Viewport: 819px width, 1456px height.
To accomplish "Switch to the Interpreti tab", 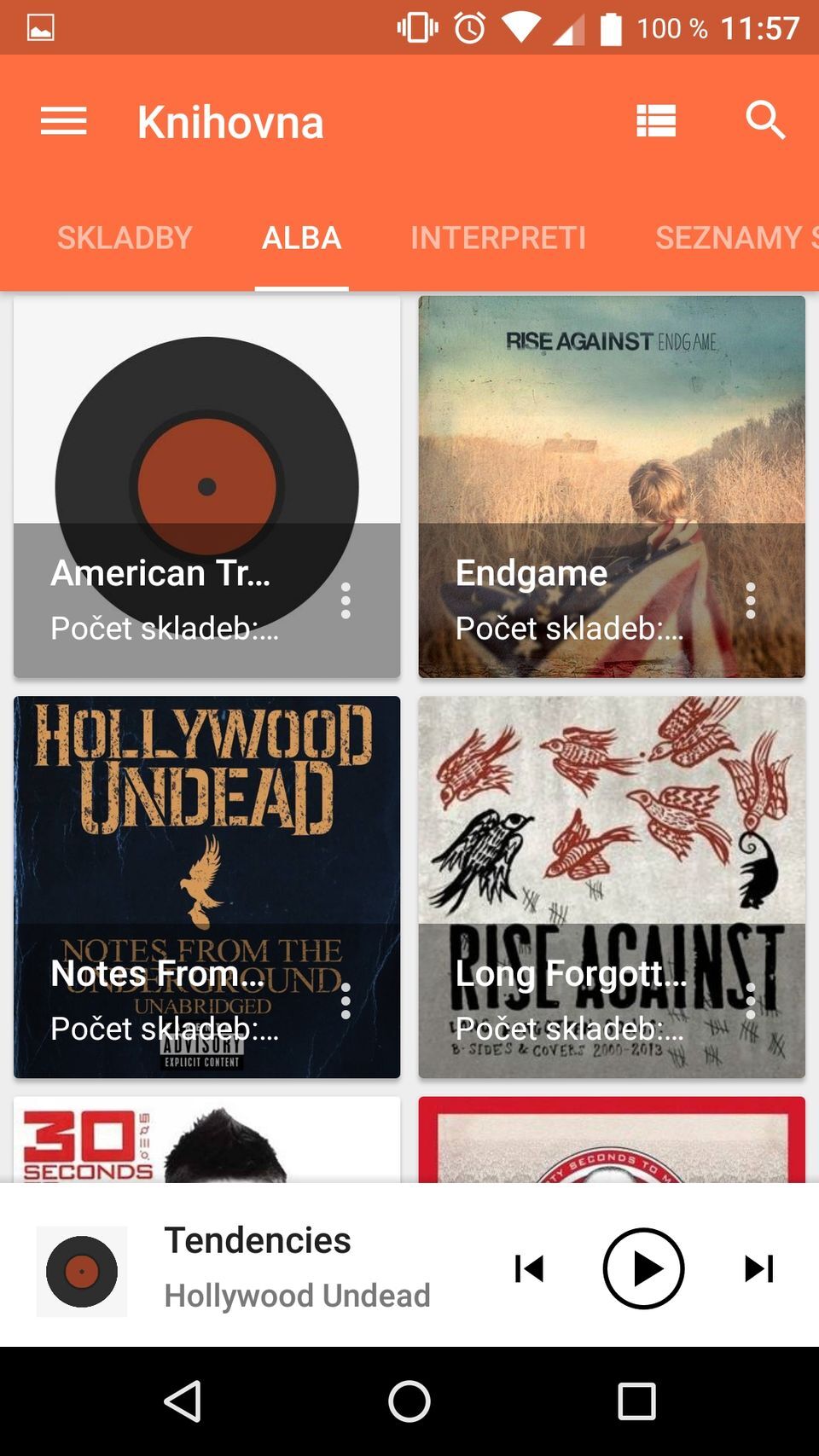I will (x=498, y=237).
